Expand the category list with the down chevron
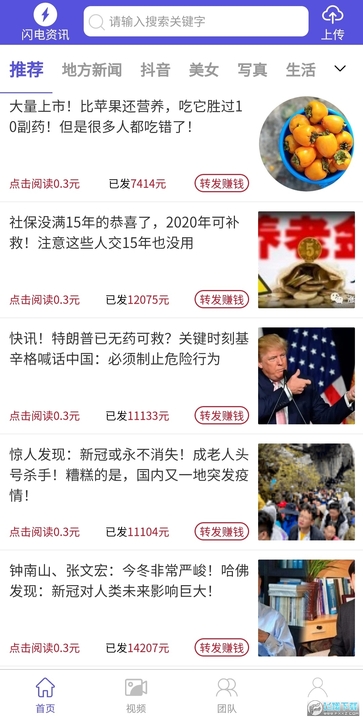The width and height of the screenshot is (363, 720). click(x=340, y=69)
